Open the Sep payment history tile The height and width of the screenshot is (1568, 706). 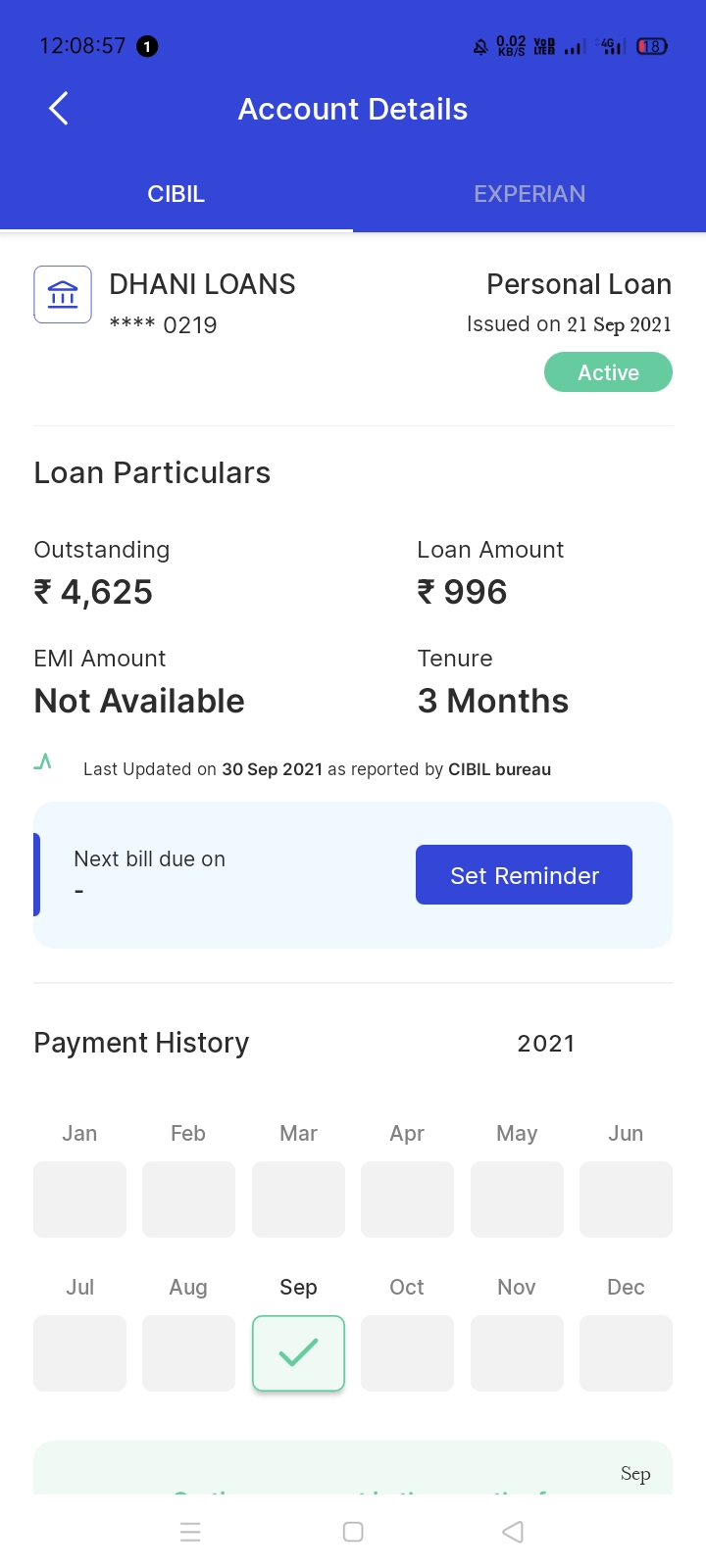(x=298, y=1353)
